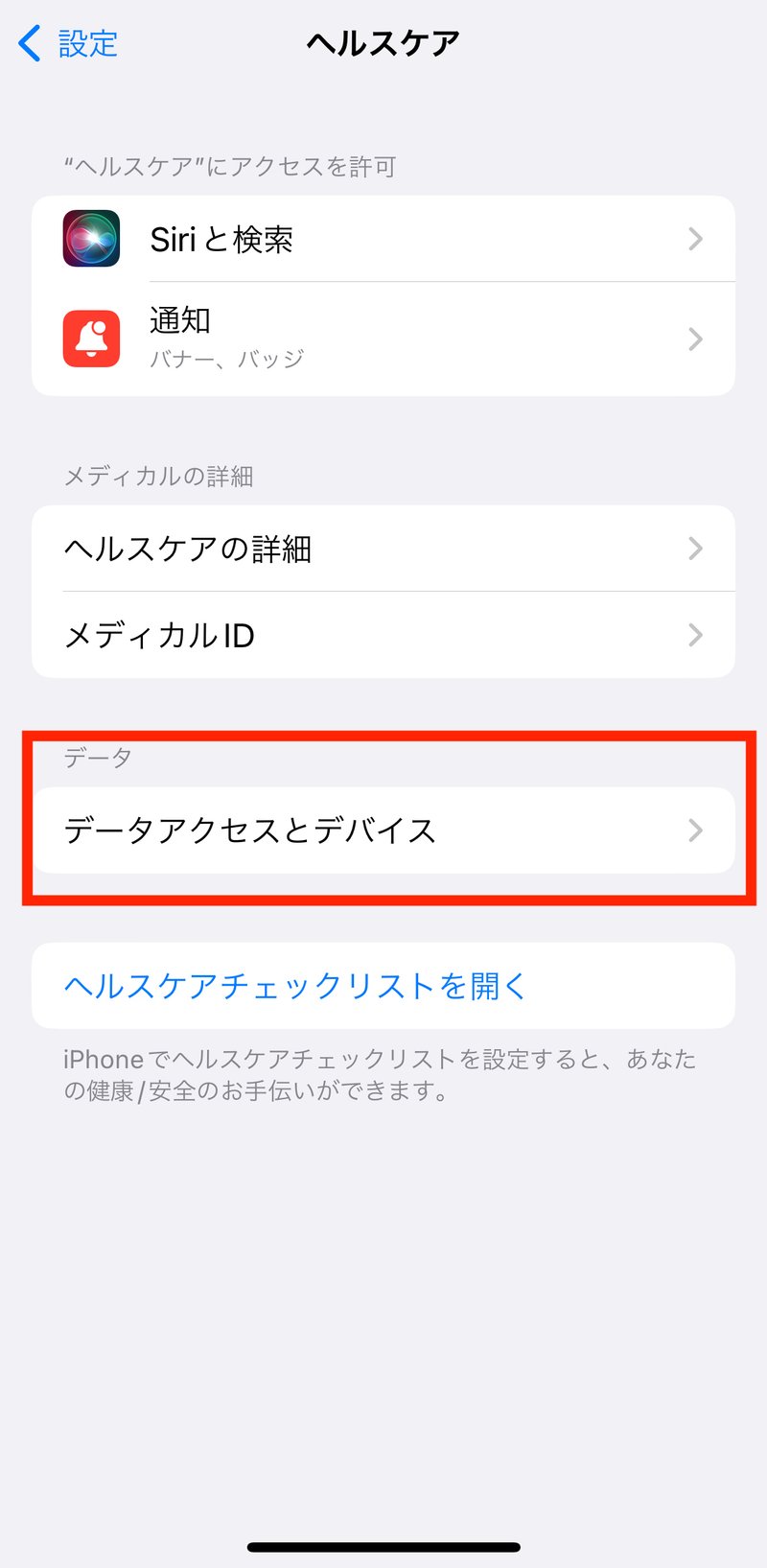Open Siriと検索 settings
Image resolution: width=767 pixels, height=1568 pixels.
[383, 239]
